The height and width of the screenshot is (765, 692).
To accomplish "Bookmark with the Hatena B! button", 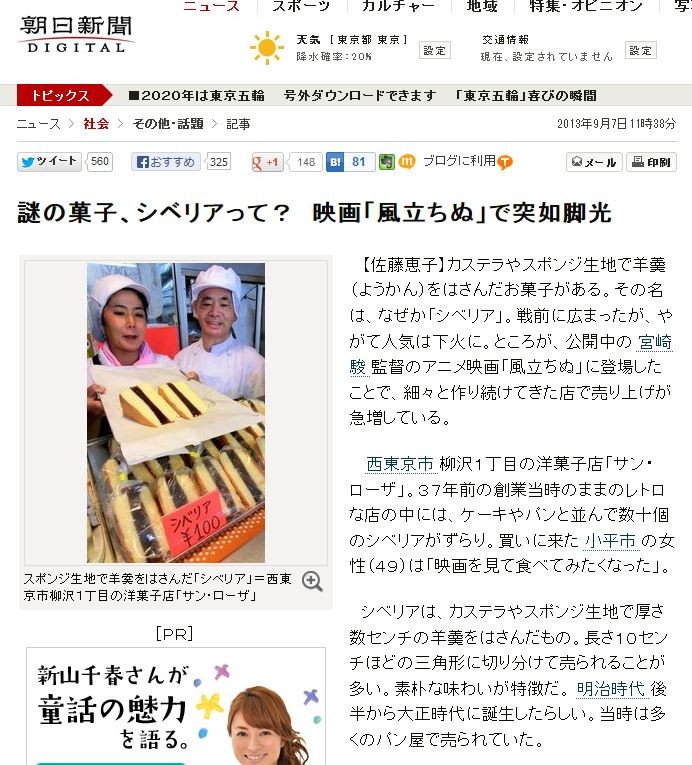I will (x=350, y=162).
